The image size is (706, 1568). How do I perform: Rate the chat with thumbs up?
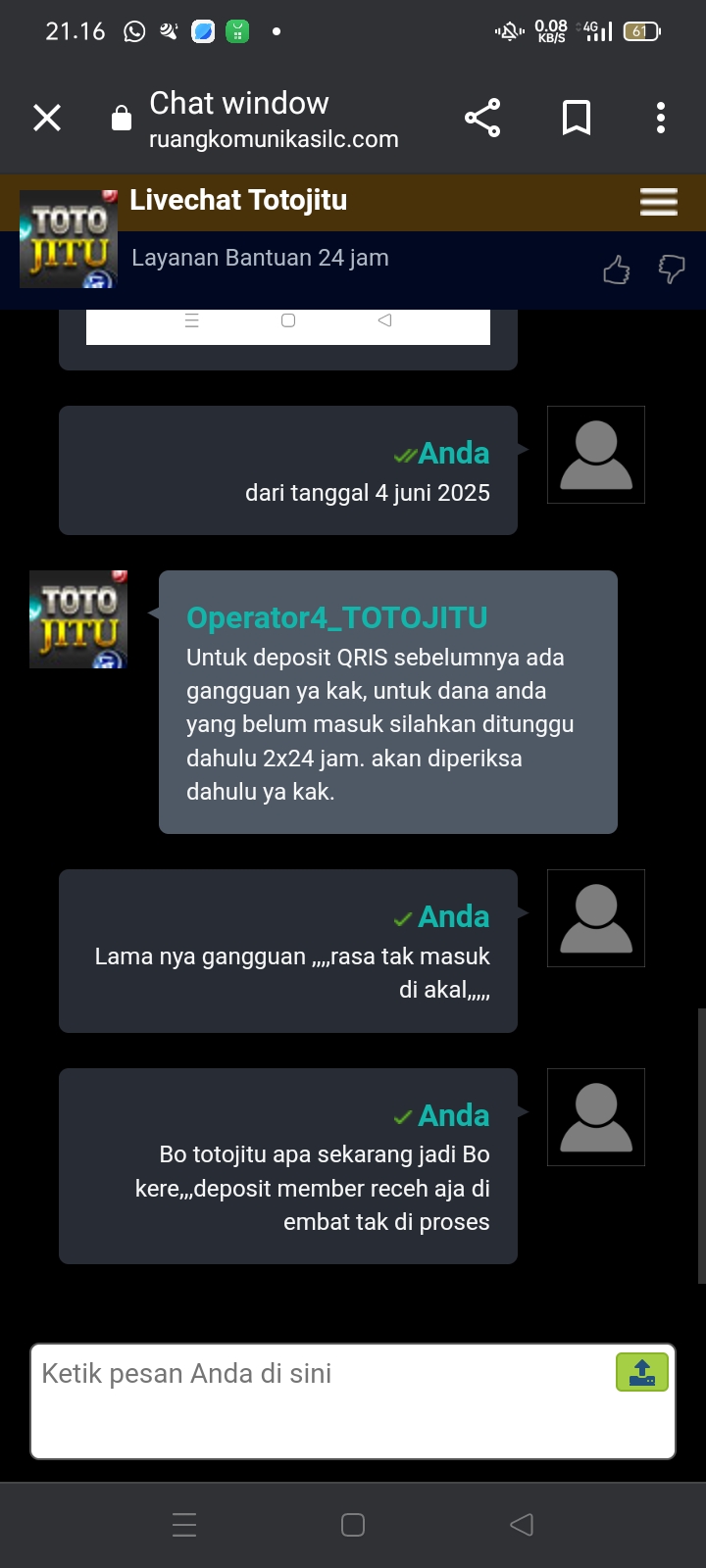pyautogui.click(x=616, y=269)
